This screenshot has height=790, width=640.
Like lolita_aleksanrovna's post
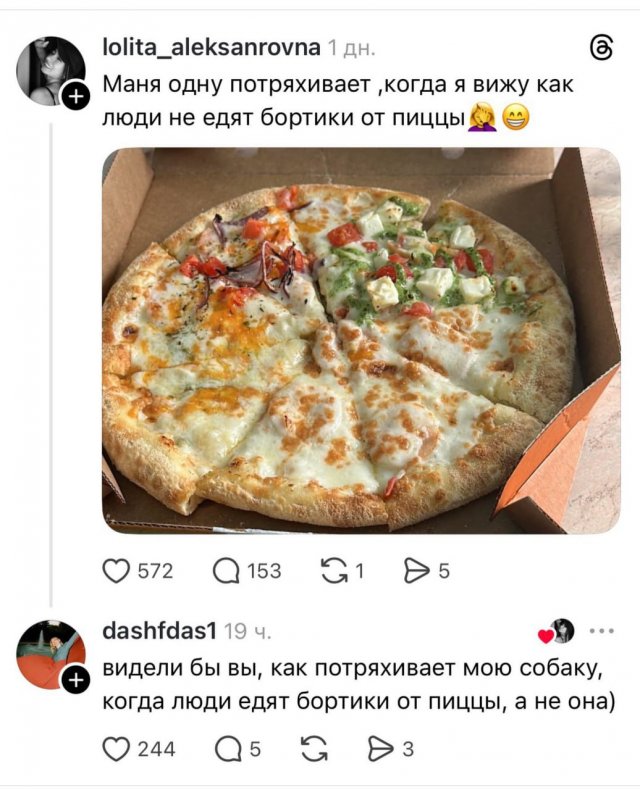coord(117,571)
